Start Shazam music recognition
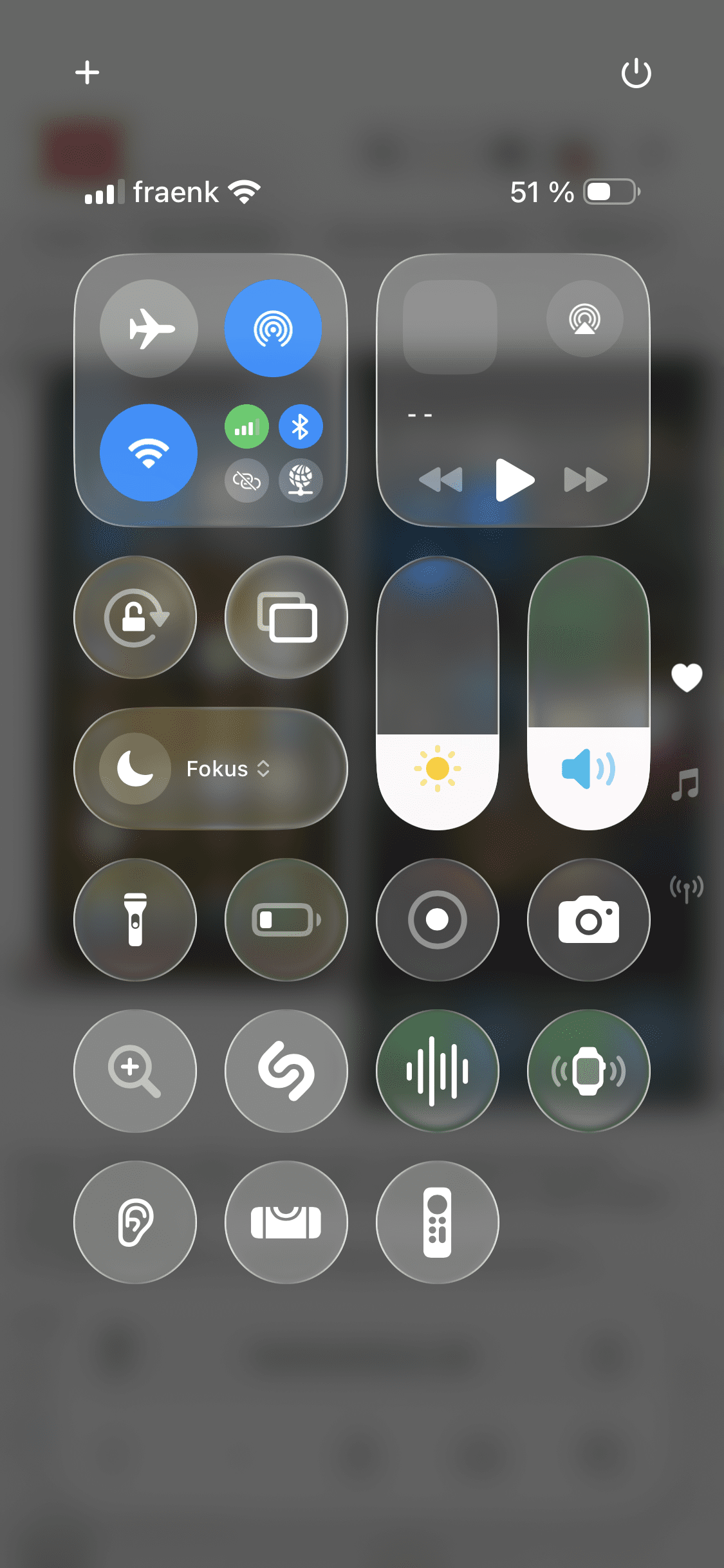Viewport: 724px width, 1568px height. coord(286,1071)
